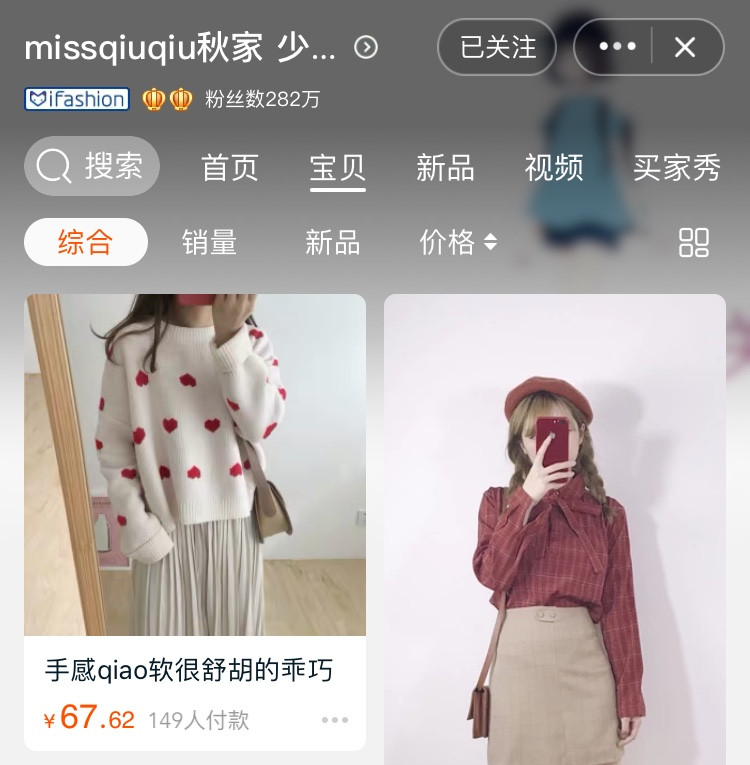Sort products by 价格
Image resolution: width=750 pixels, height=765 pixels.
[x=458, y=242]
